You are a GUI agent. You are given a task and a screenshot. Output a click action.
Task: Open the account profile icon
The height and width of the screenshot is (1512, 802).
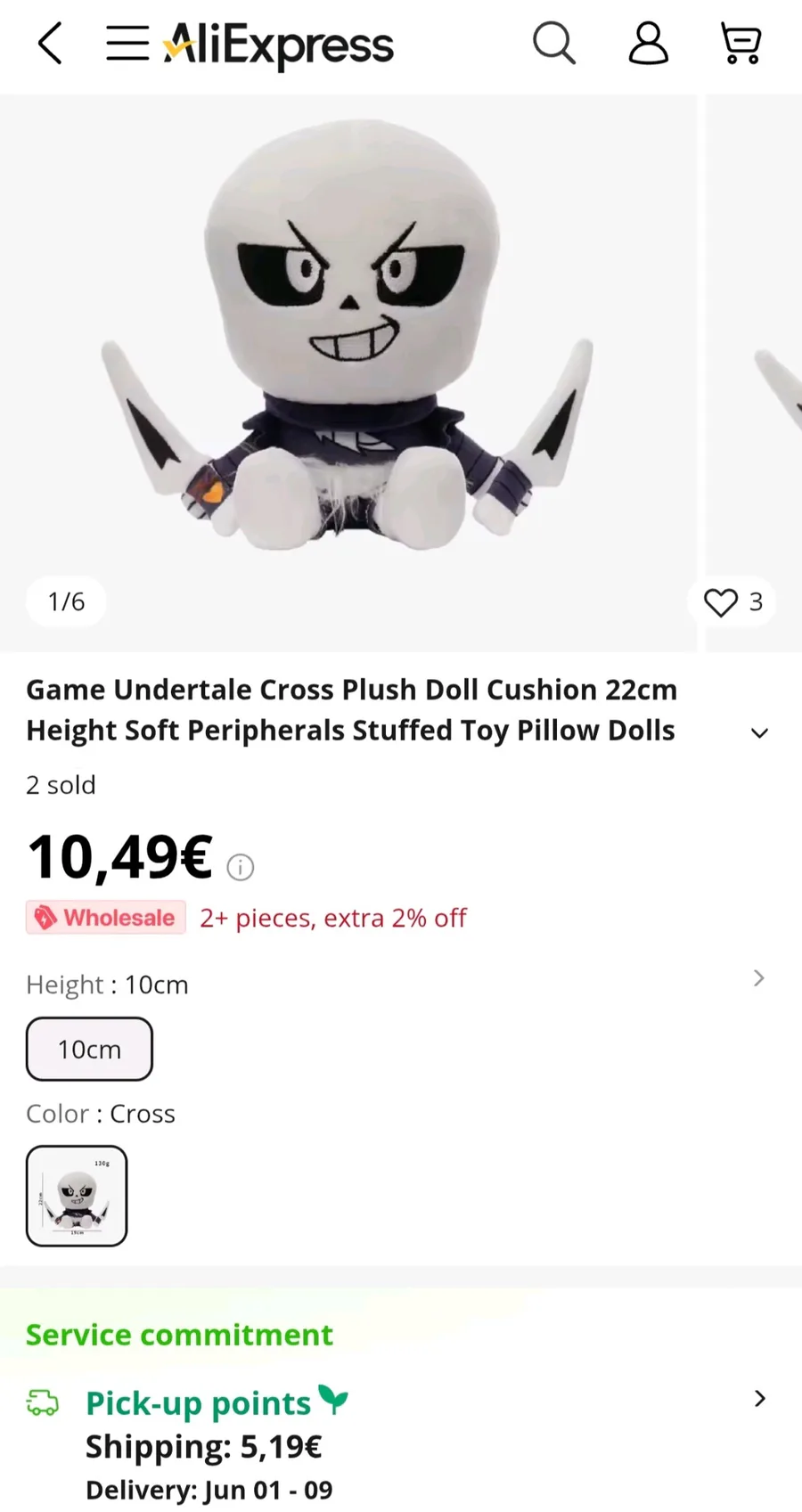click(648, 44)
